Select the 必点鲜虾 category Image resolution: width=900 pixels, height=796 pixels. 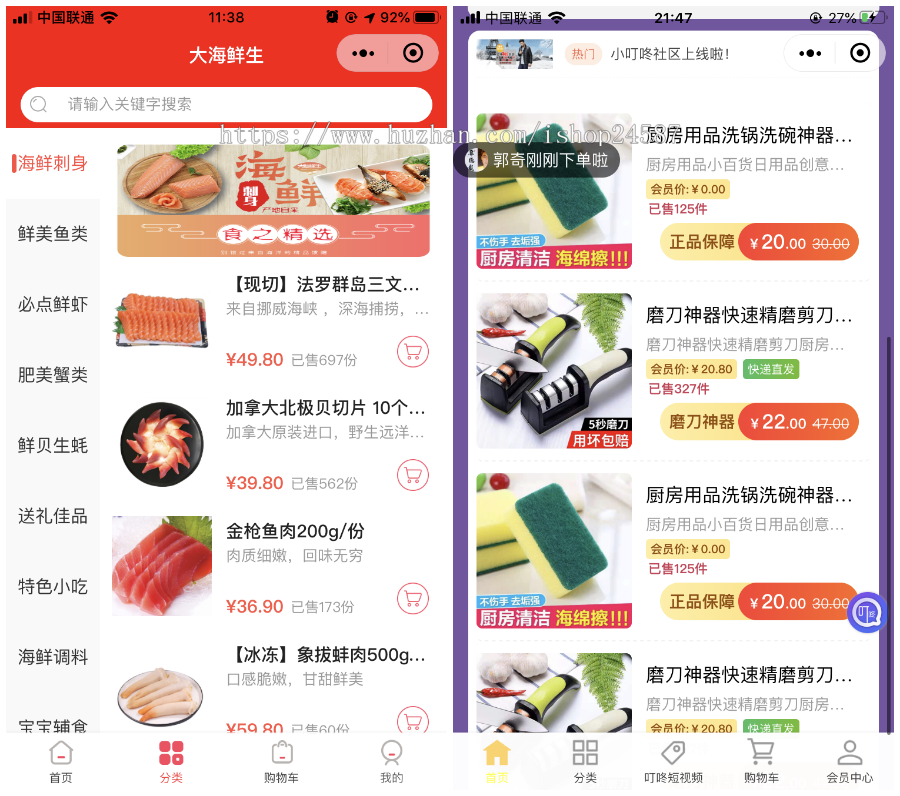tap(53, 305)
